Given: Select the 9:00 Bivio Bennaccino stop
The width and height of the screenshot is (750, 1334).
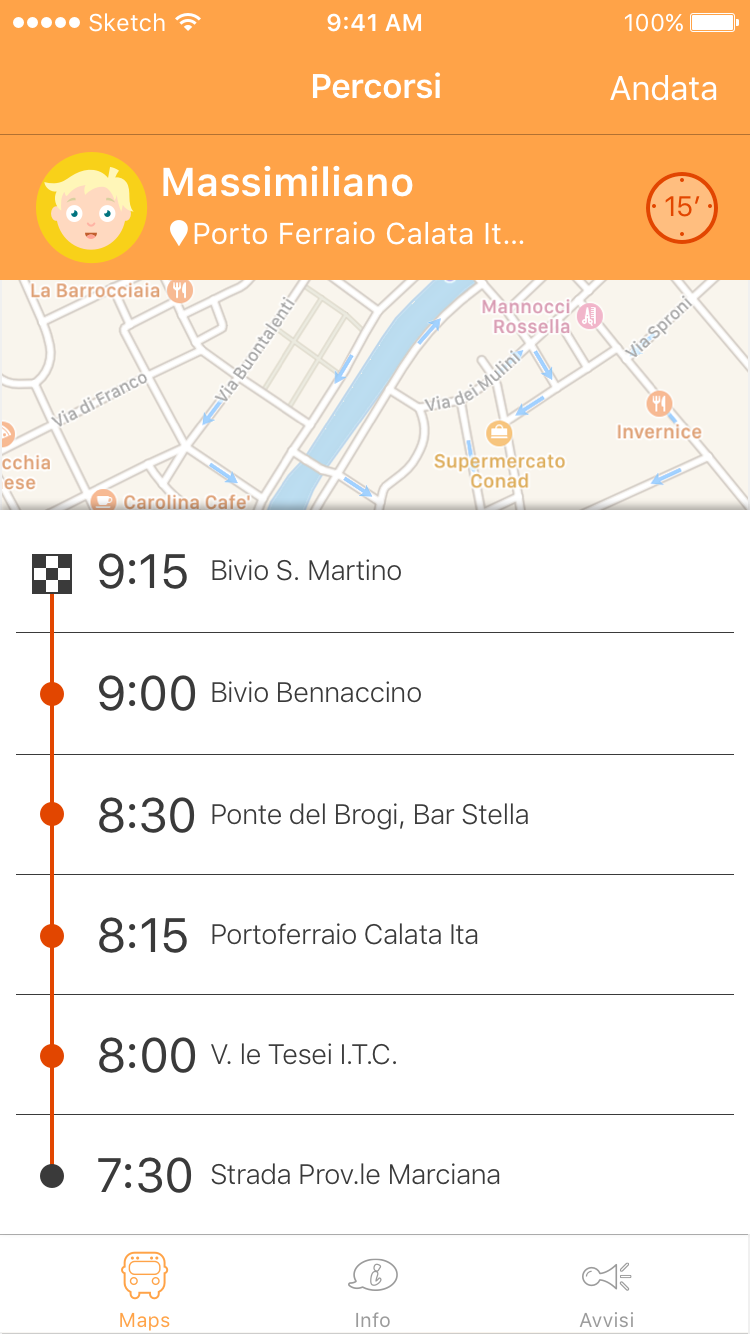Looking at the screenshot, I should [375, 693].
